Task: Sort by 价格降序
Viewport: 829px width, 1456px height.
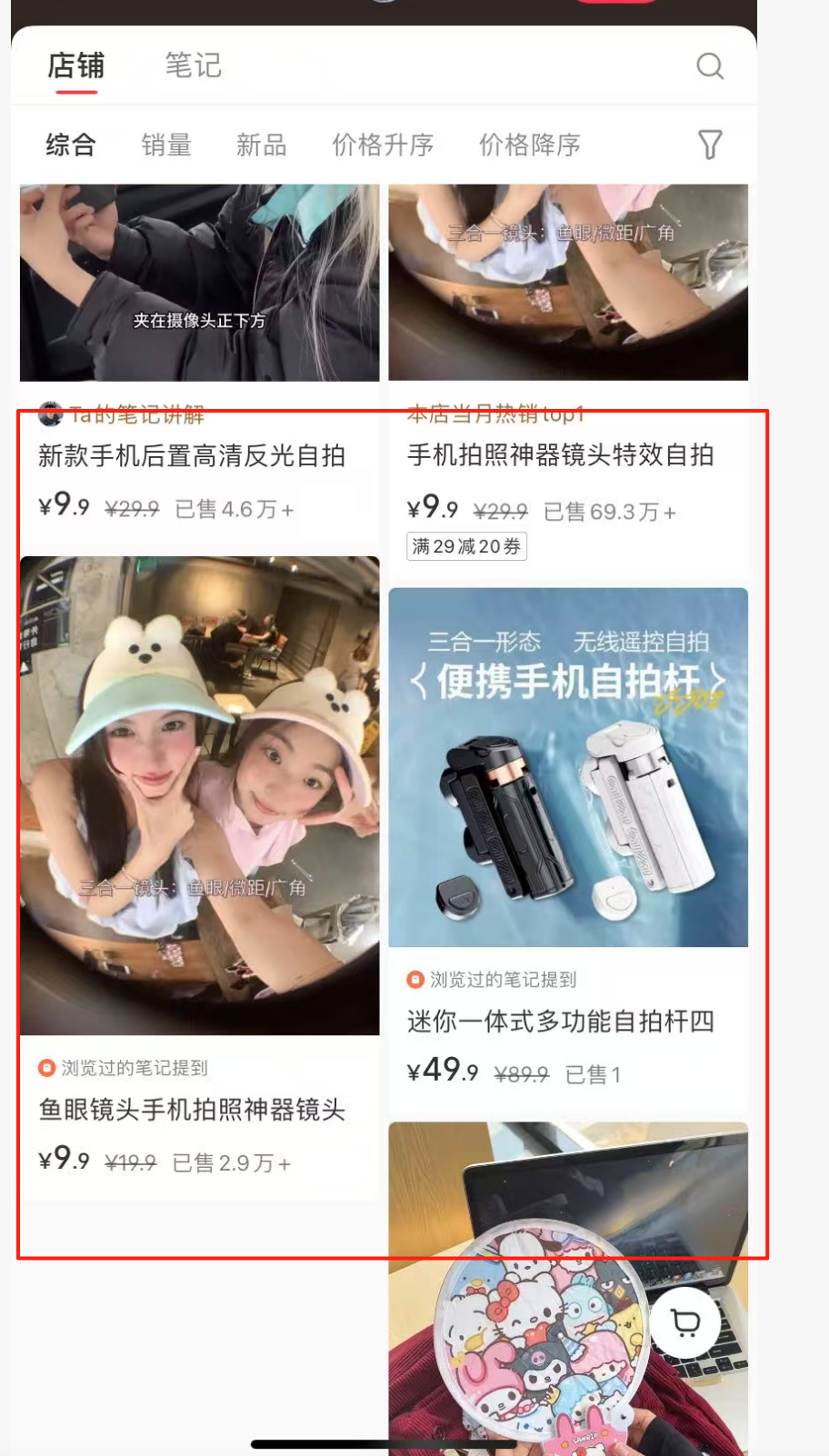Action: tap(530, 145)
